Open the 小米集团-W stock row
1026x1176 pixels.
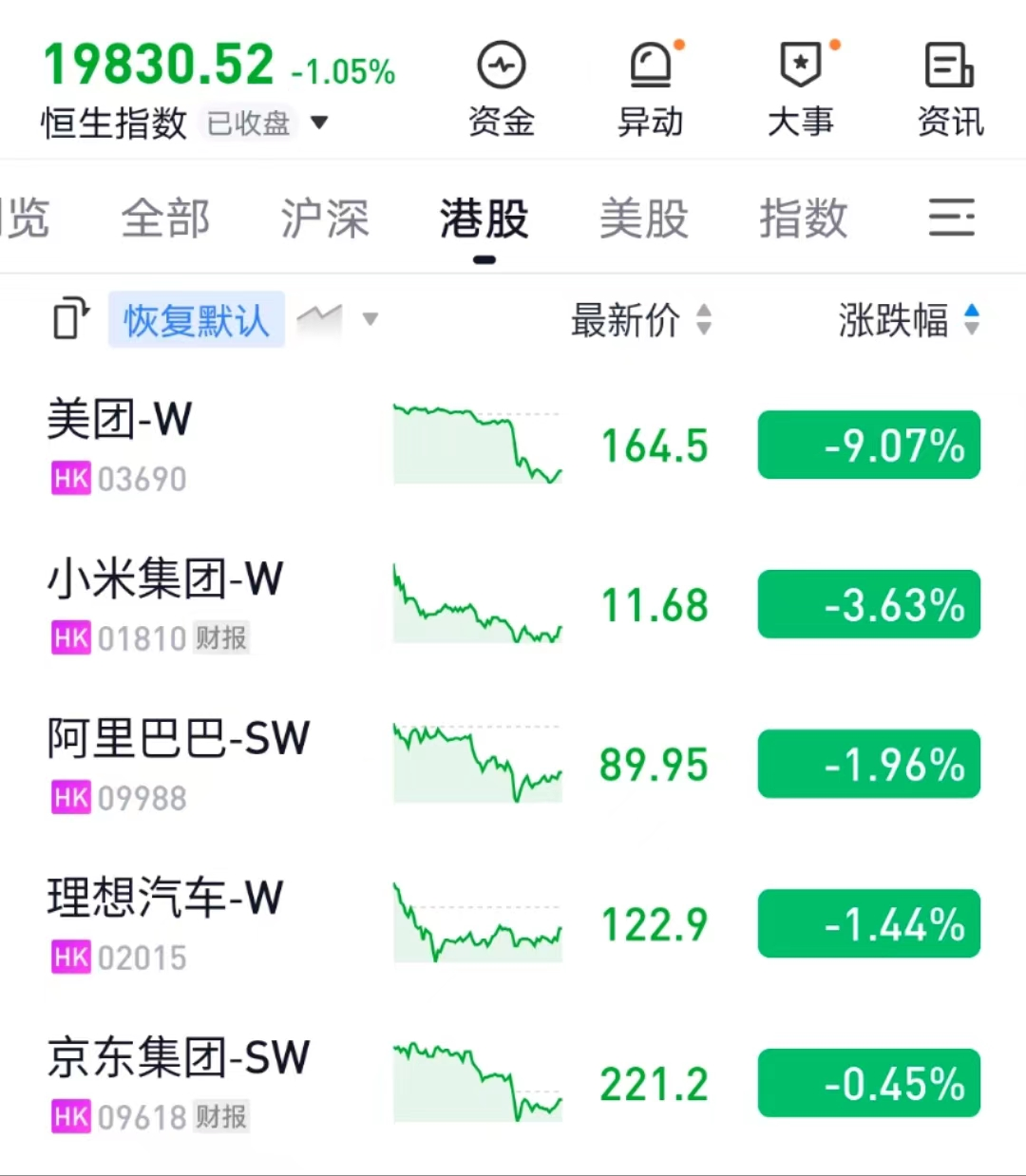click(165, 580)
